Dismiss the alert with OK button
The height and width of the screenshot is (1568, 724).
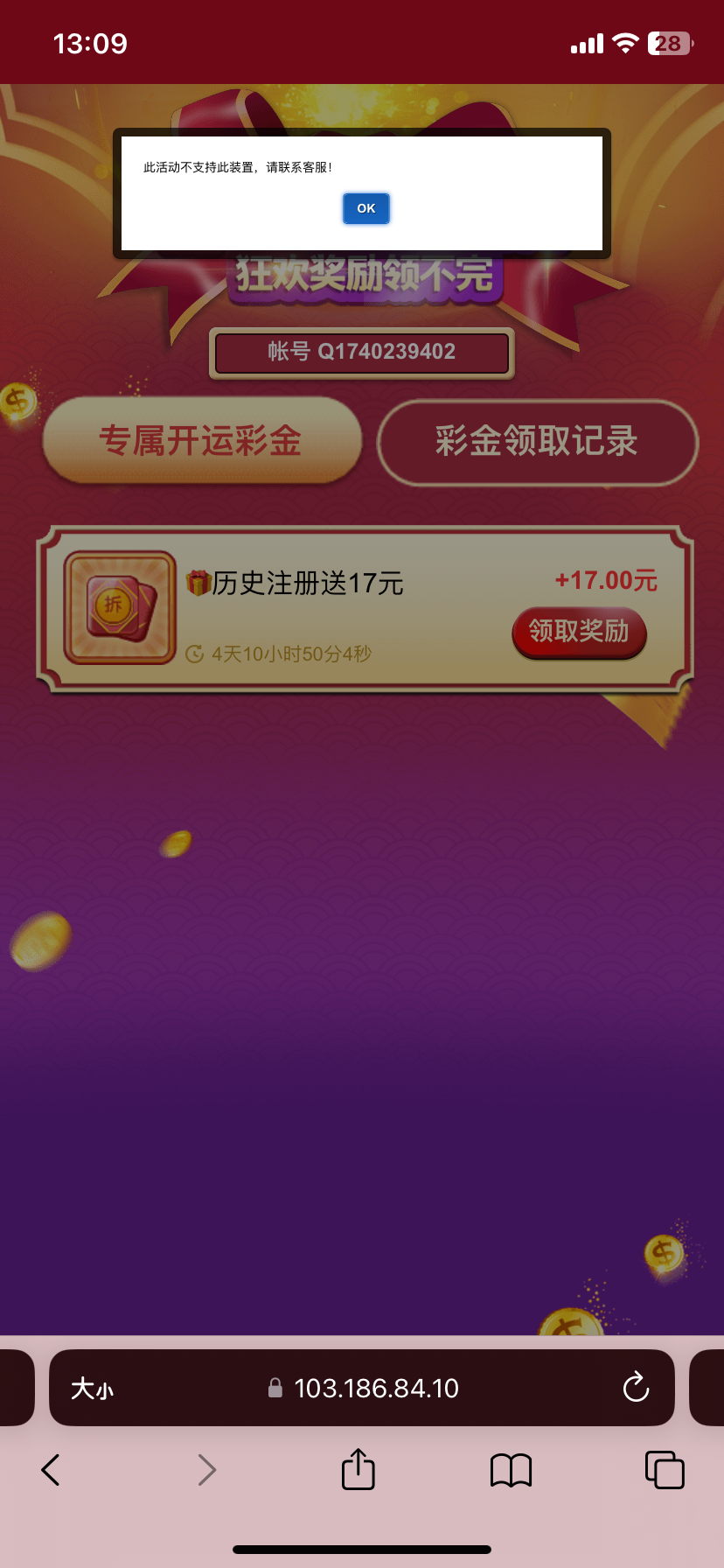click(365, 208)
